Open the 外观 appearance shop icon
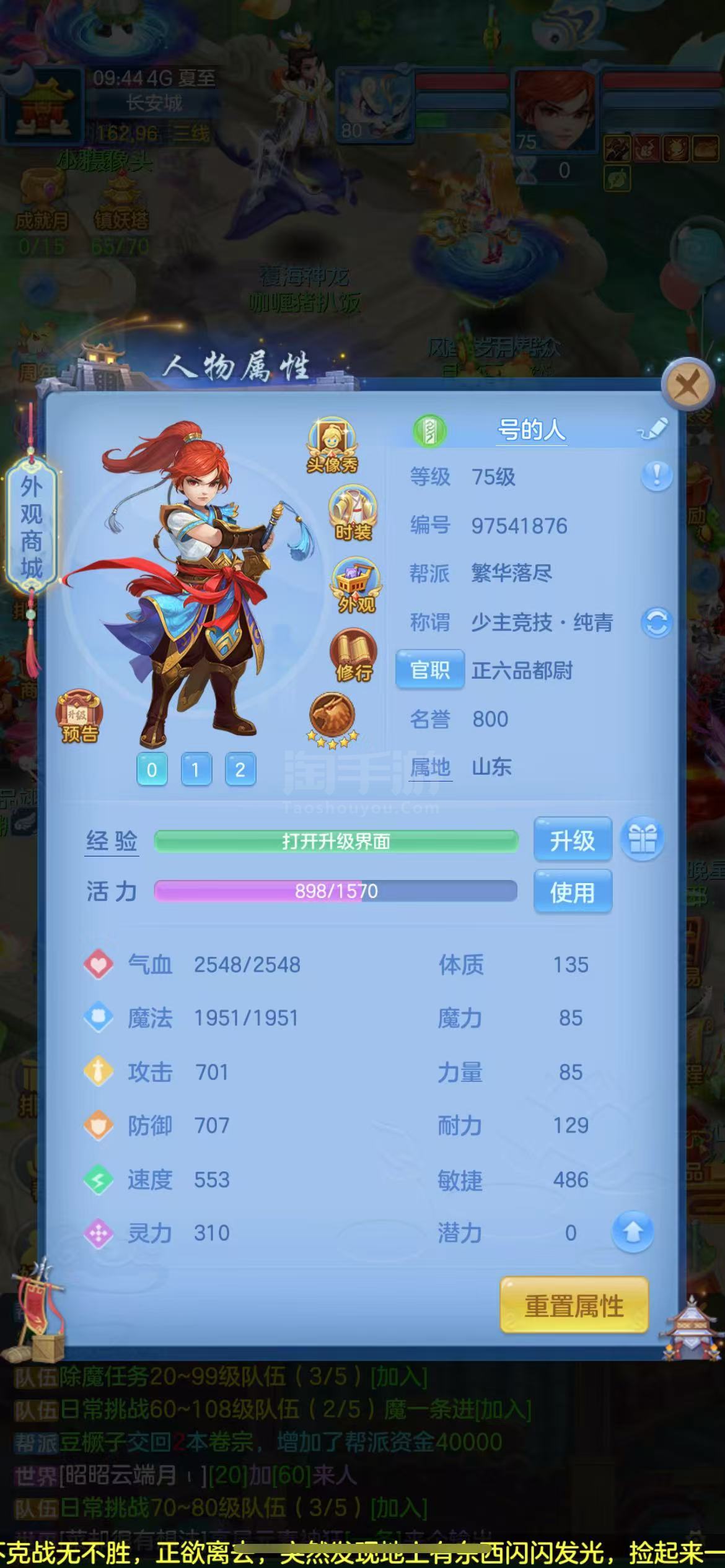The width and height of the screenshot is (725, 1568). point(356,585)
